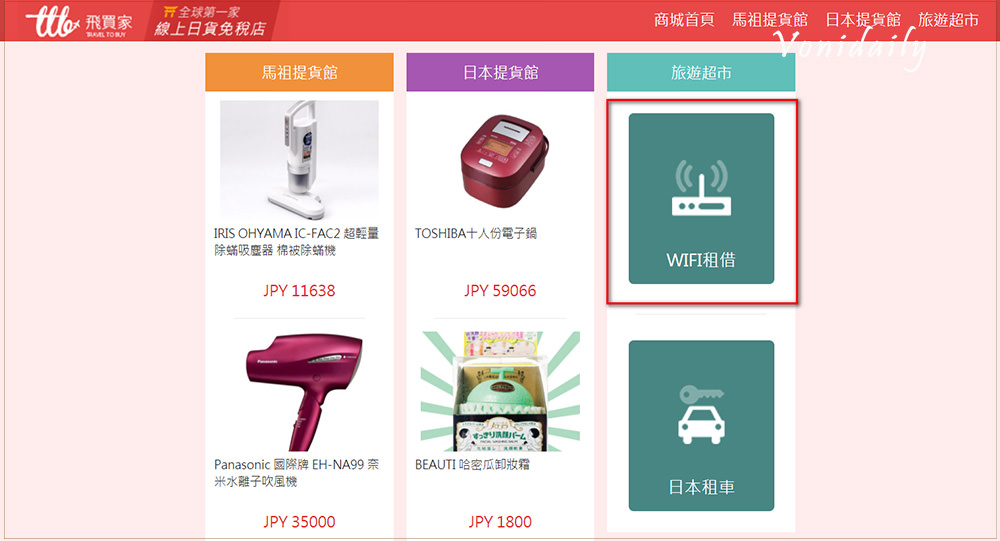Select the teal 旅遊超市 column header

(700, 73)
